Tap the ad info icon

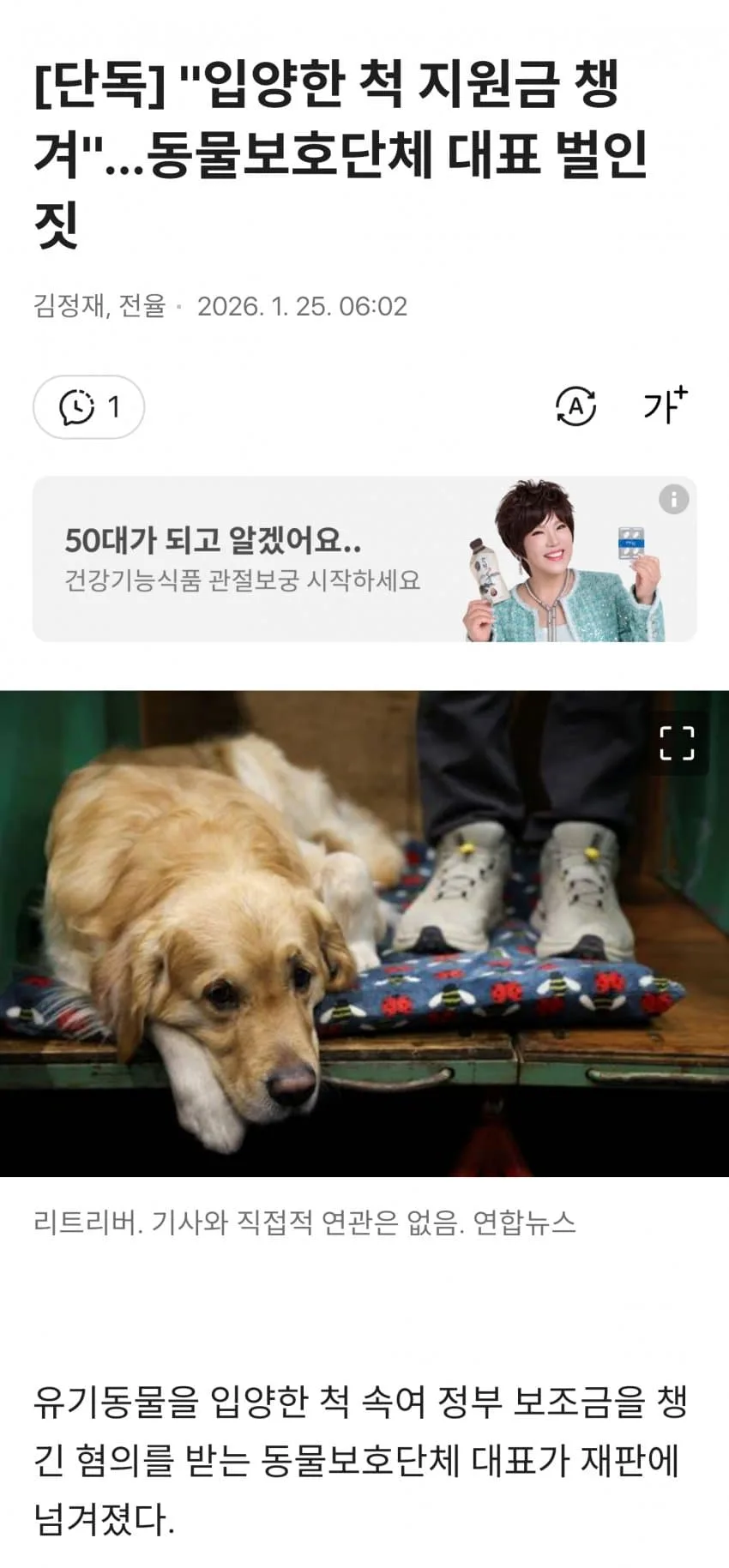coord(673,500)
